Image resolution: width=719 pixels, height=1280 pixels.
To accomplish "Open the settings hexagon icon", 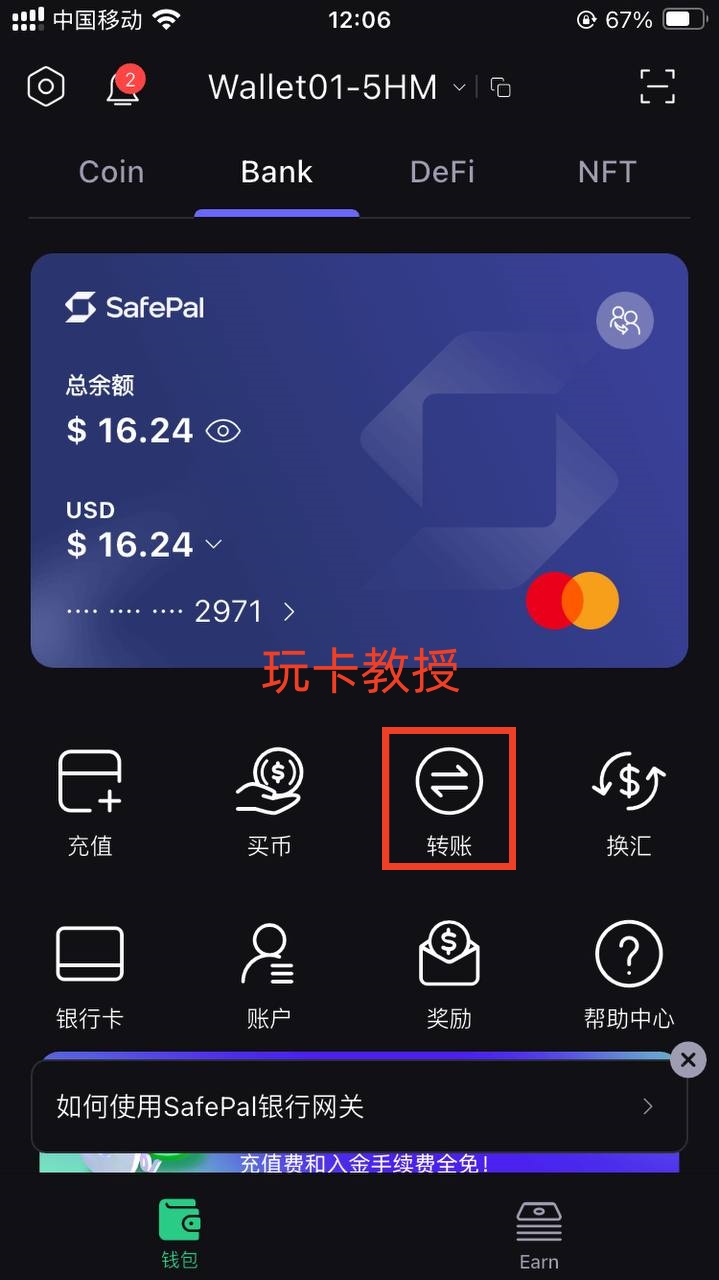I will 45,87.
